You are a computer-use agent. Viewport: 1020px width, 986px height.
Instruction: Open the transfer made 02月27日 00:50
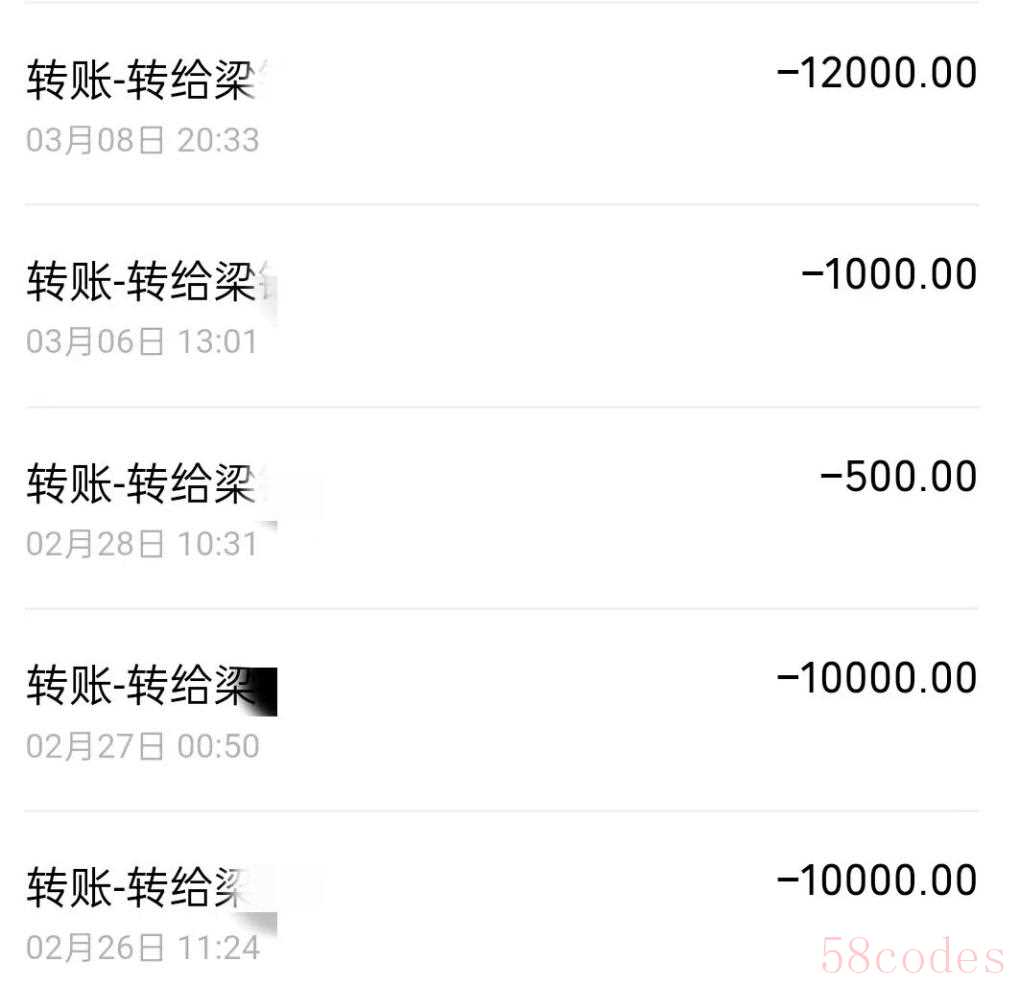click(x=500, y=709)
